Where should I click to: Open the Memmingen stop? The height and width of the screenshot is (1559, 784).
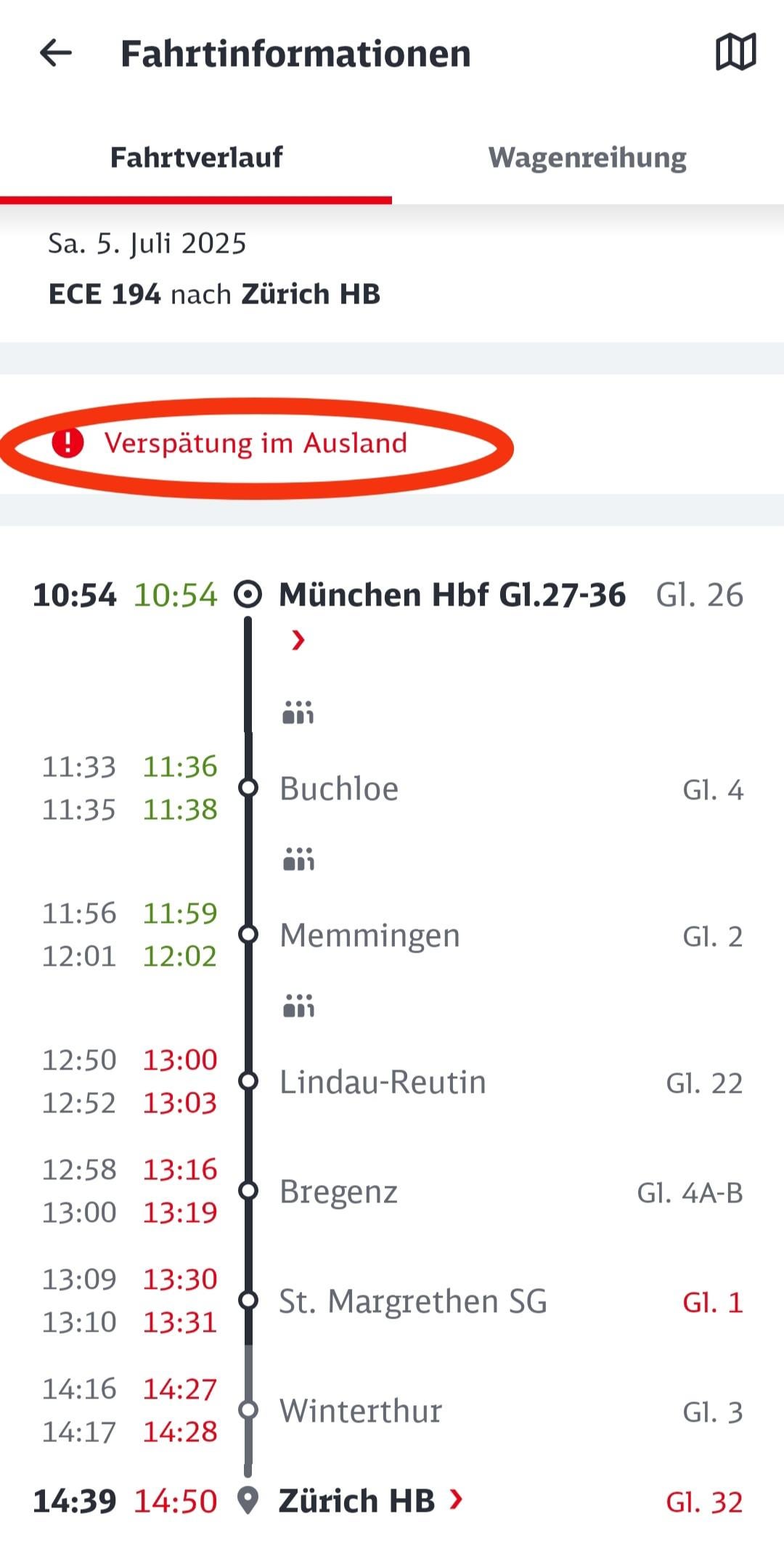pyautogui.click(x=369, y=935)
